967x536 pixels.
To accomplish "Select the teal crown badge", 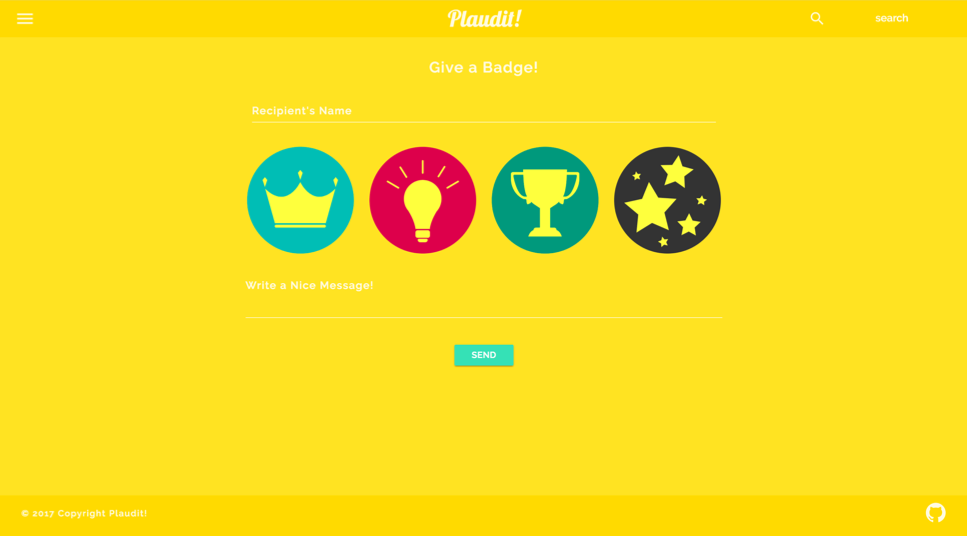I will 300,200.
